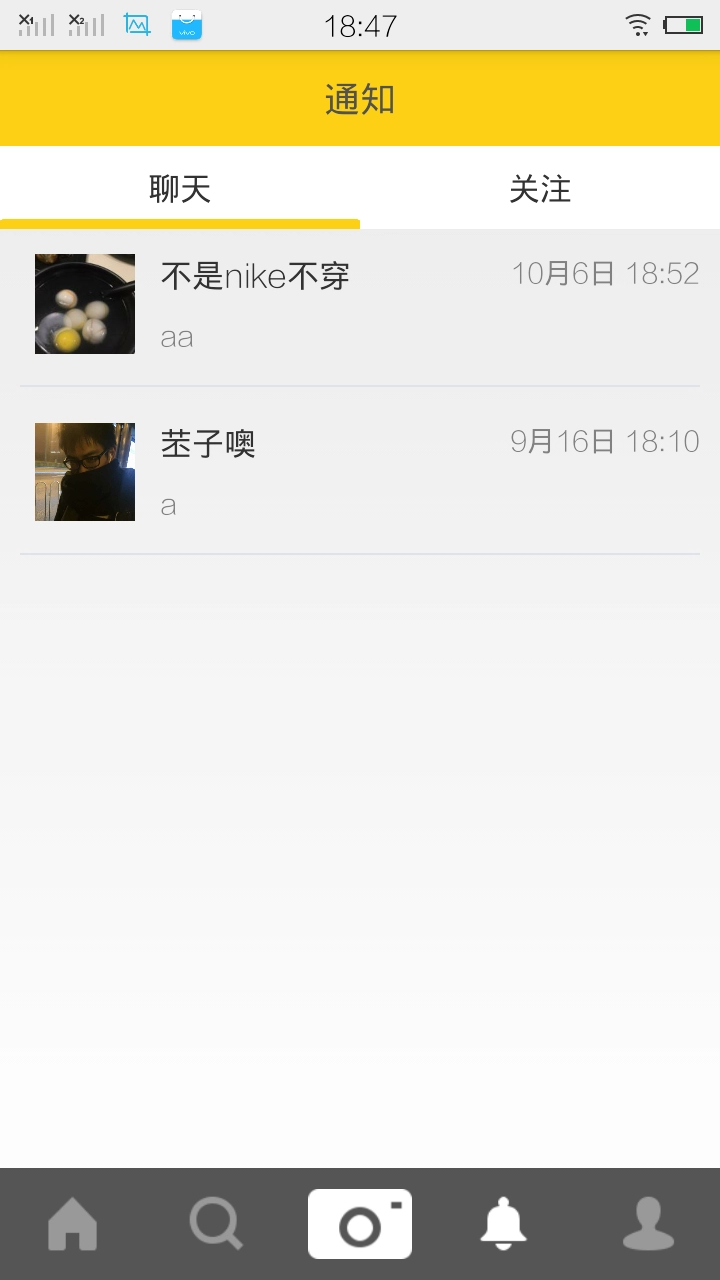Switch to the 聊天 tab
720x1280 pixels.
tap(180, 188)
